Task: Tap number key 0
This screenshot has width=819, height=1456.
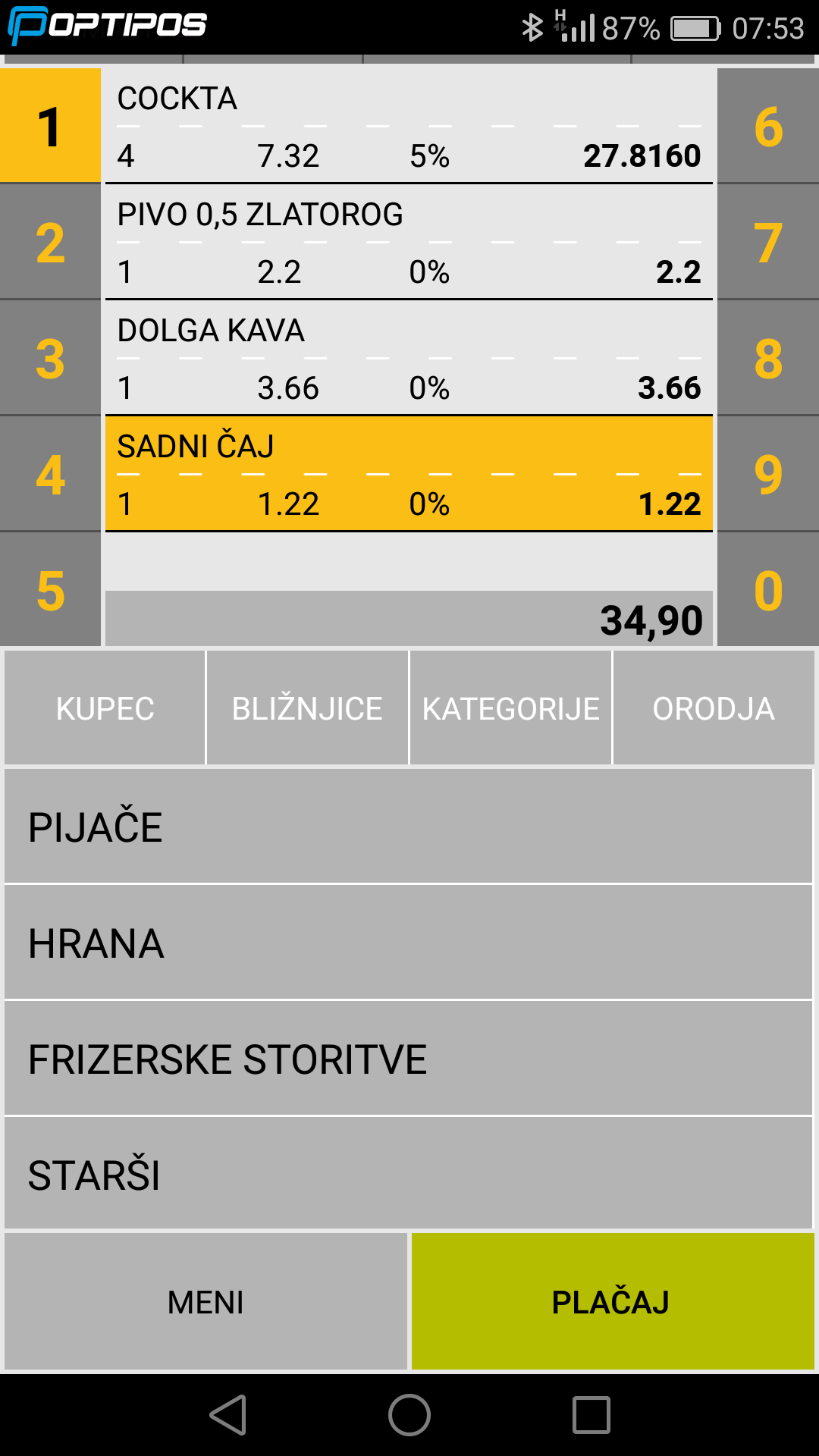Action: (767, 591)
